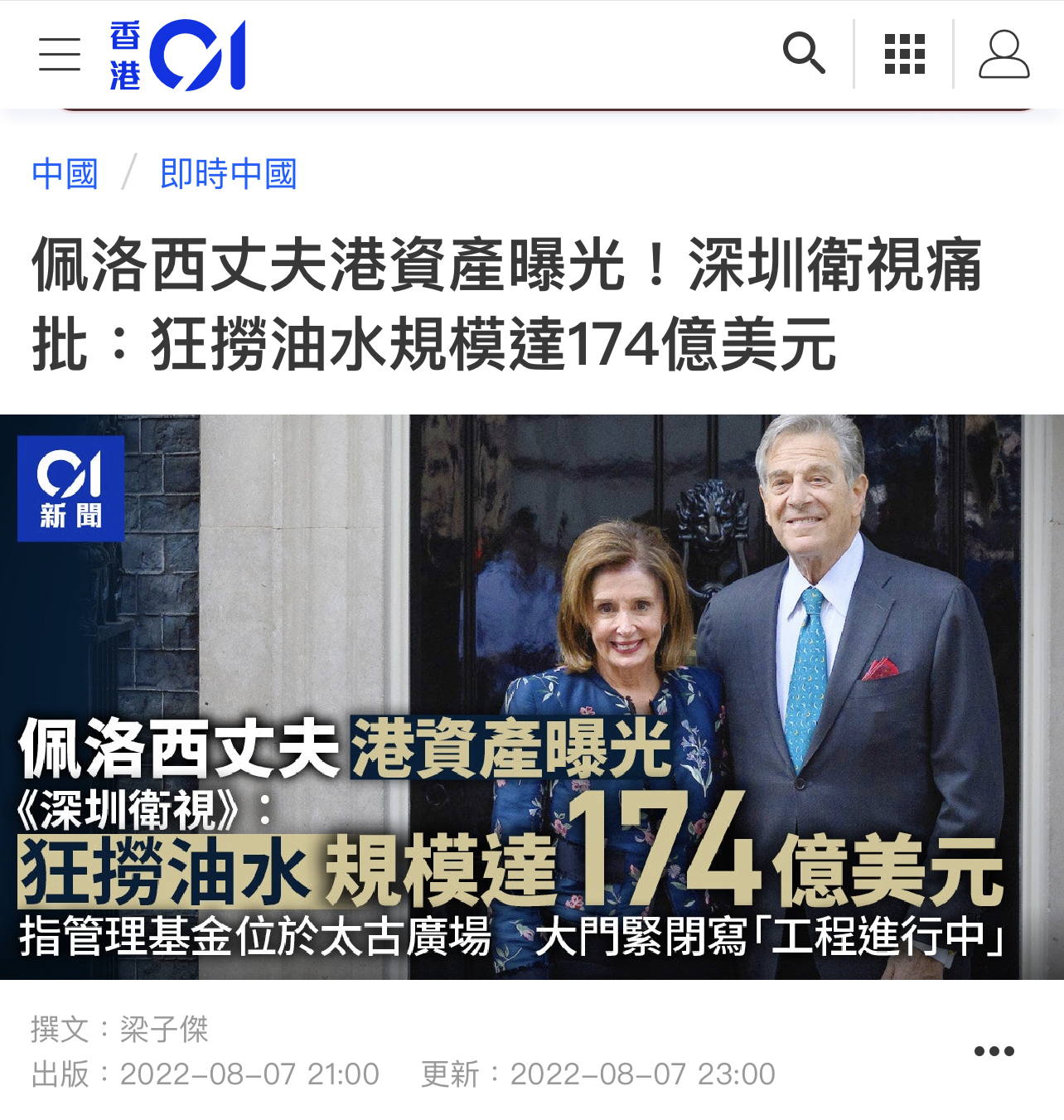Open the grid apps menu
The image size is (1064, 1120).
pos(904,55)
